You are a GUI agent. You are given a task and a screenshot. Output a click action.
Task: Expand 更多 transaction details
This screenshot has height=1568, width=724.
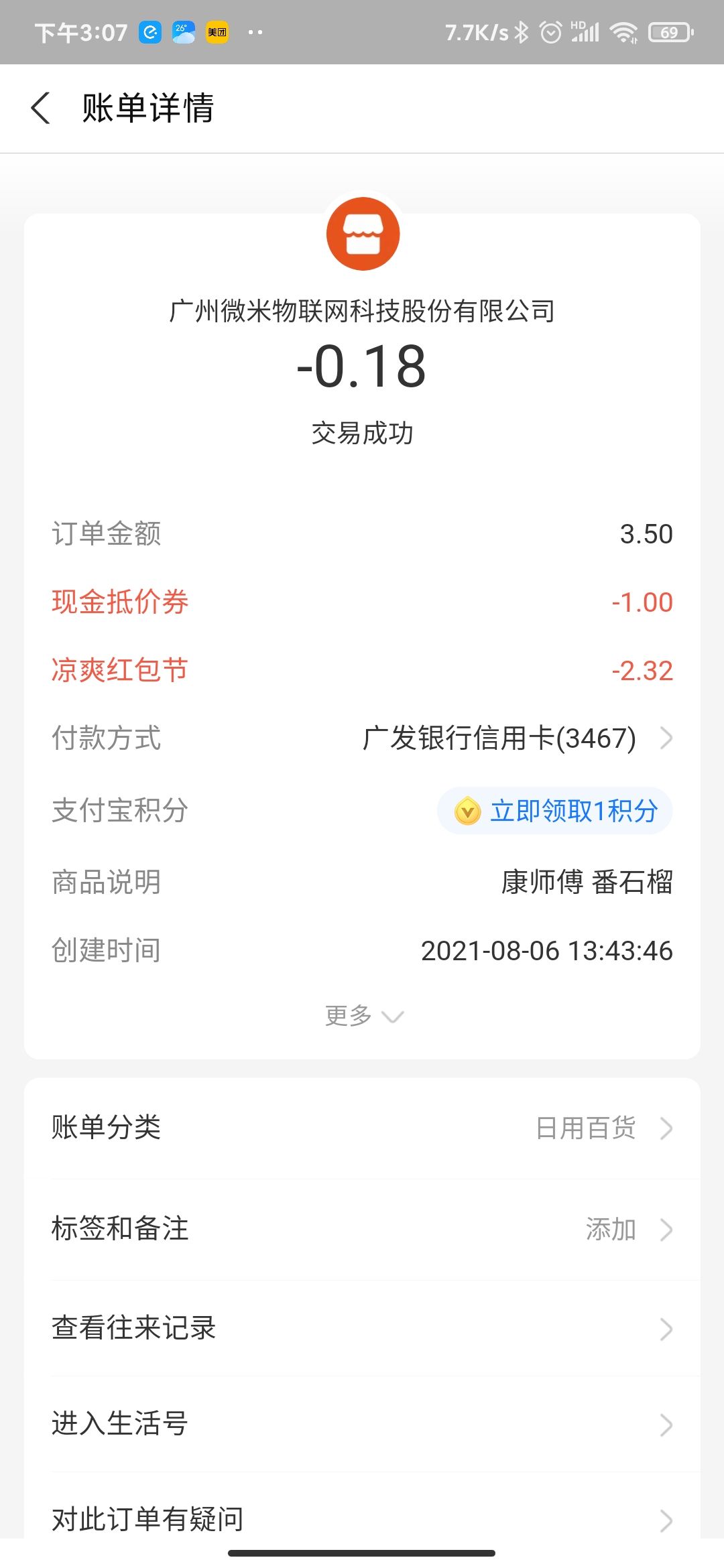click(363, 1016)
